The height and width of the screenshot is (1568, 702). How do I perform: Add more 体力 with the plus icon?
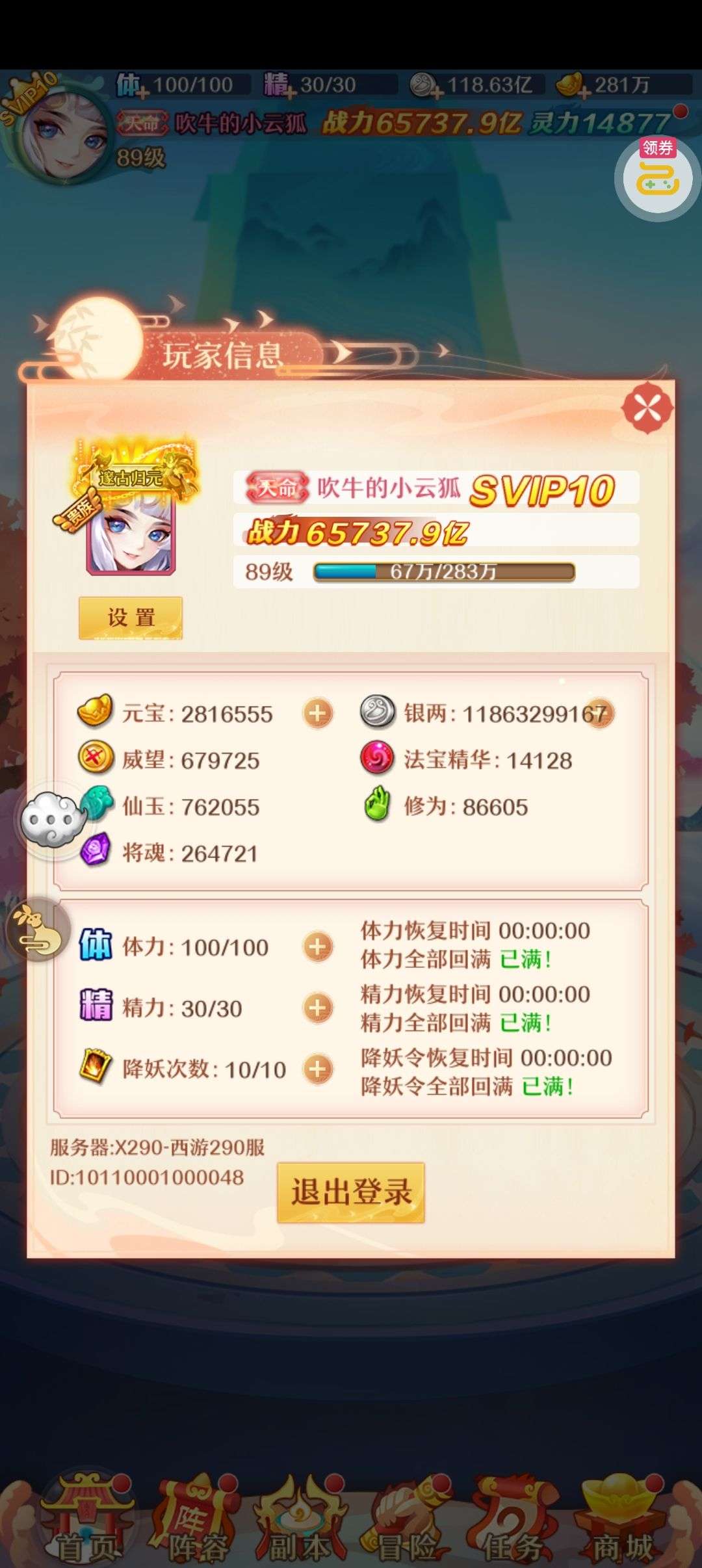point(317,947)
